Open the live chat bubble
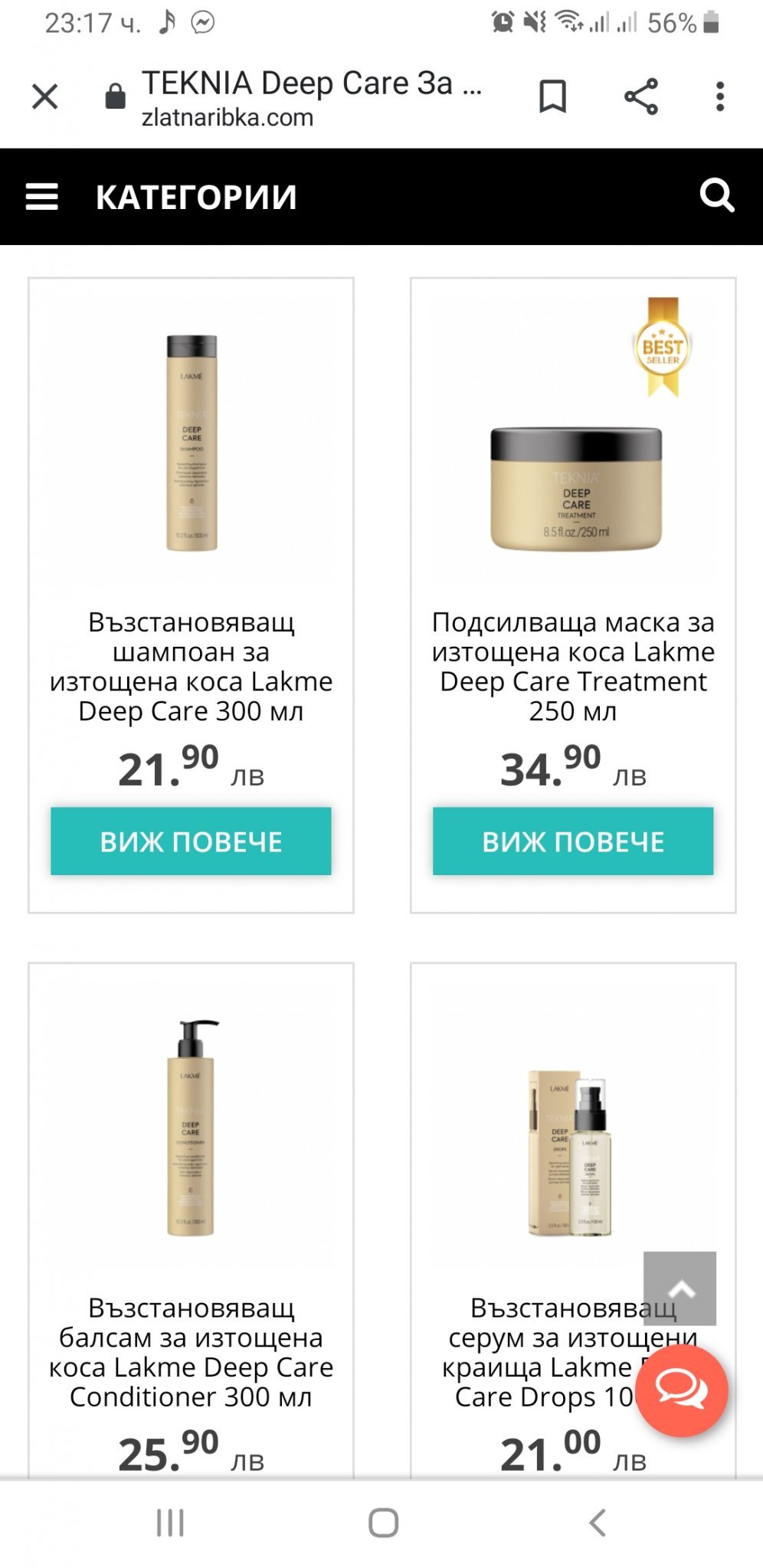 [682, 1390]
